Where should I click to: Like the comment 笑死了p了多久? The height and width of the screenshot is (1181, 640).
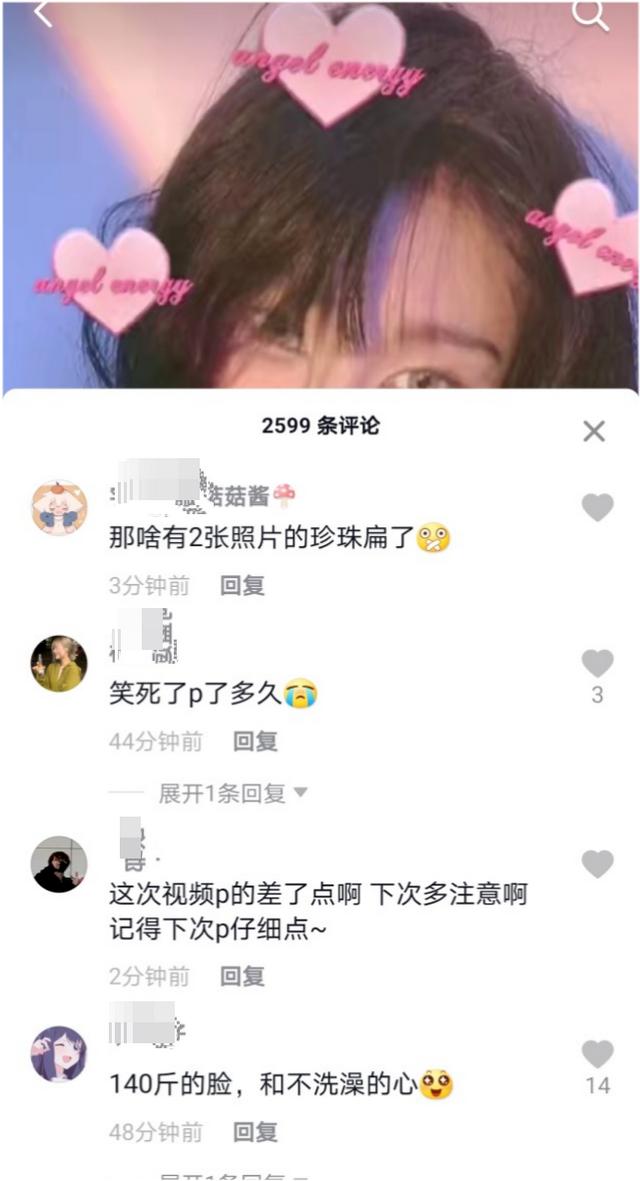point(597,664)
